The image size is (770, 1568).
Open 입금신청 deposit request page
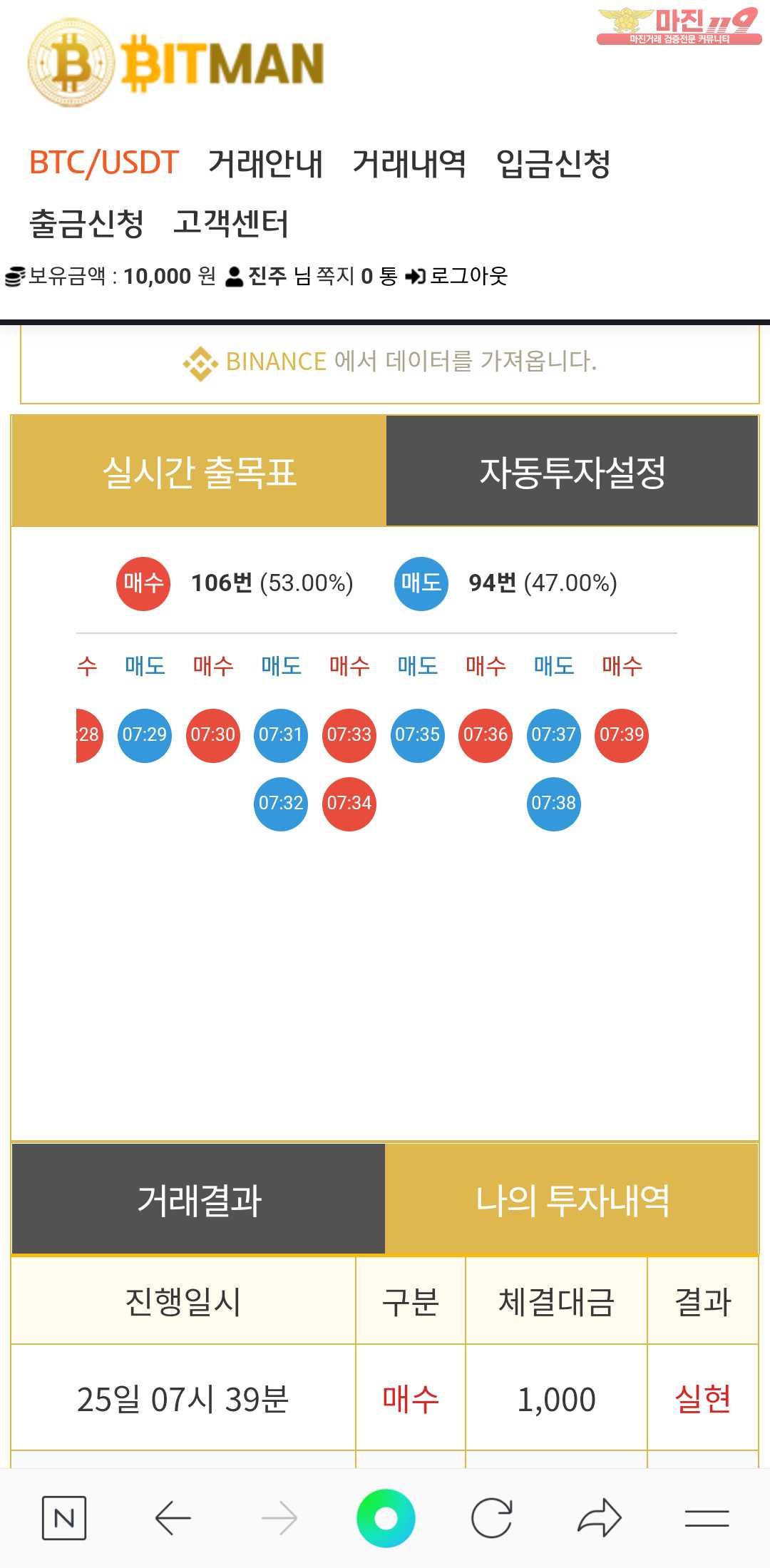coord(553,163)
